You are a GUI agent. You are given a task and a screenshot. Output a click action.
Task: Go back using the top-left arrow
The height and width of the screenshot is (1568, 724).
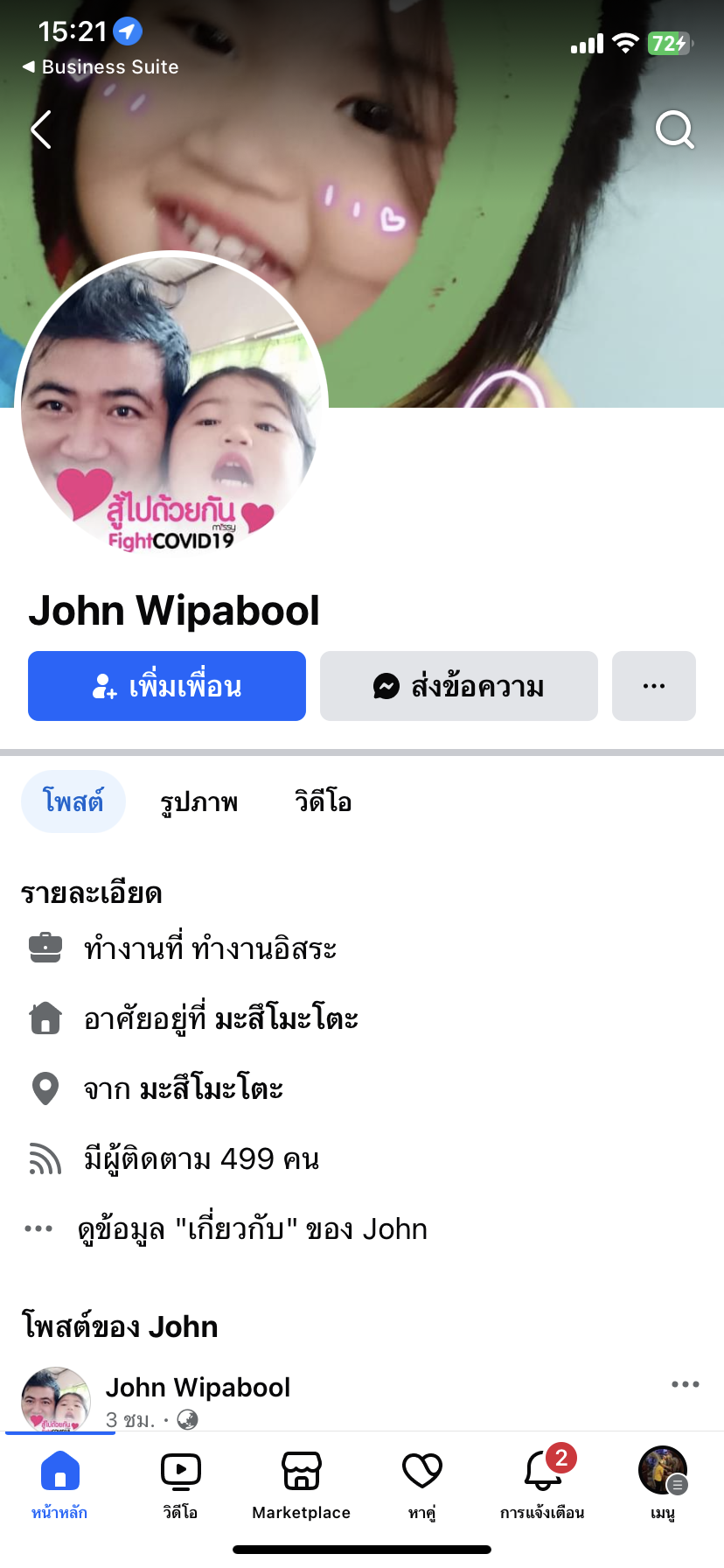[x=41, y=130]
